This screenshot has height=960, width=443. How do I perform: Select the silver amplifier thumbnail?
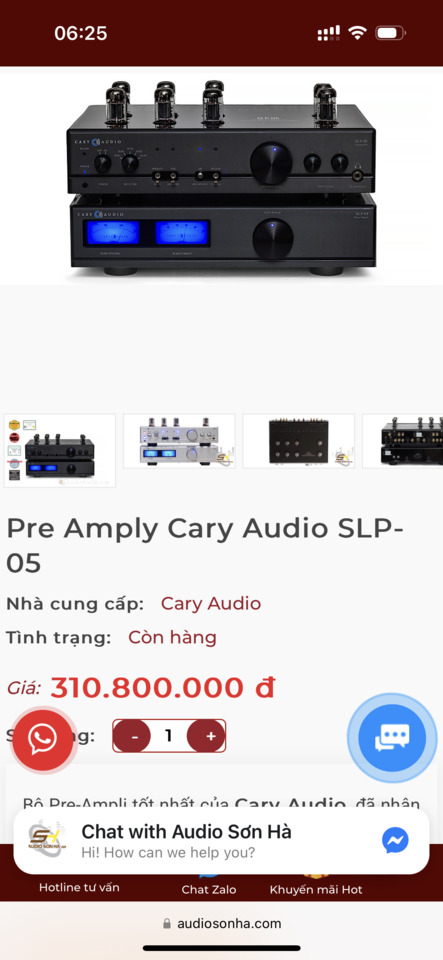[179, 441]
